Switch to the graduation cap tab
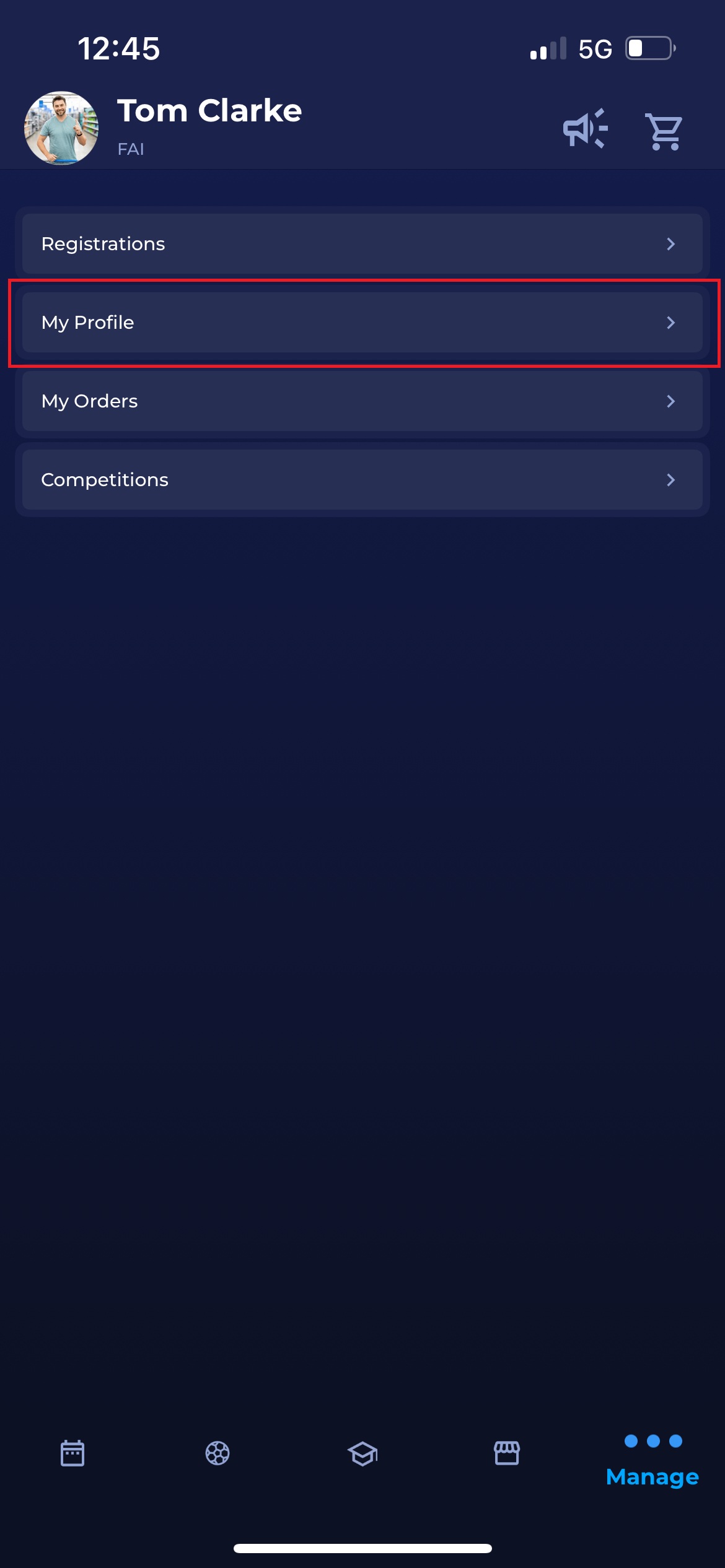 [362, 1453]
